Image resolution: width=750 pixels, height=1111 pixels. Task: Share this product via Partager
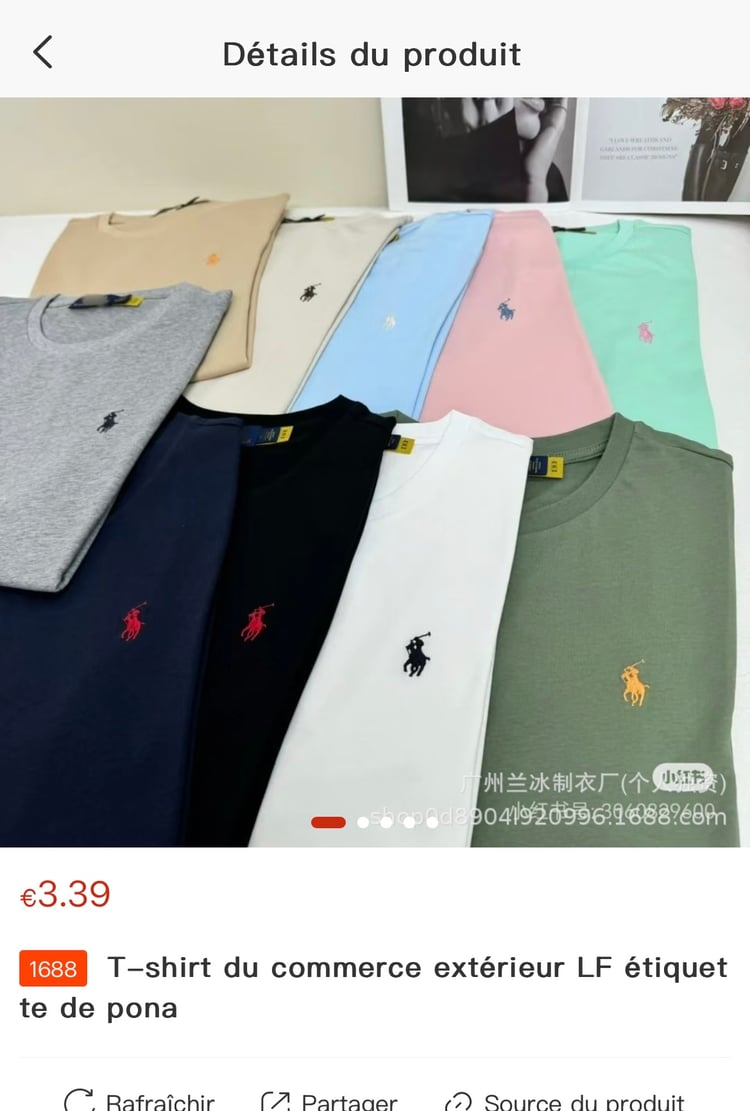[329, 1100]
